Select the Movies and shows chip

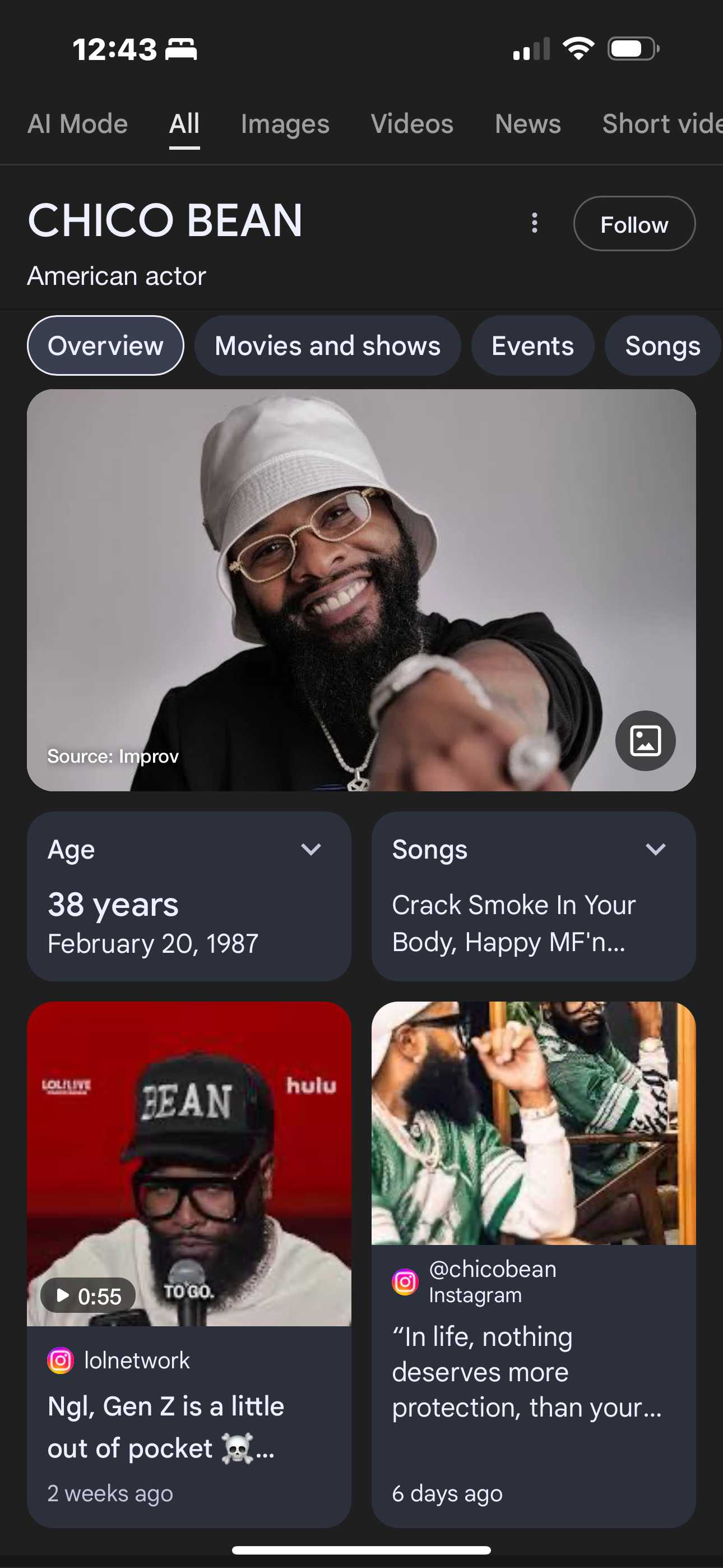pyautogui.click(x=327, y=345)
